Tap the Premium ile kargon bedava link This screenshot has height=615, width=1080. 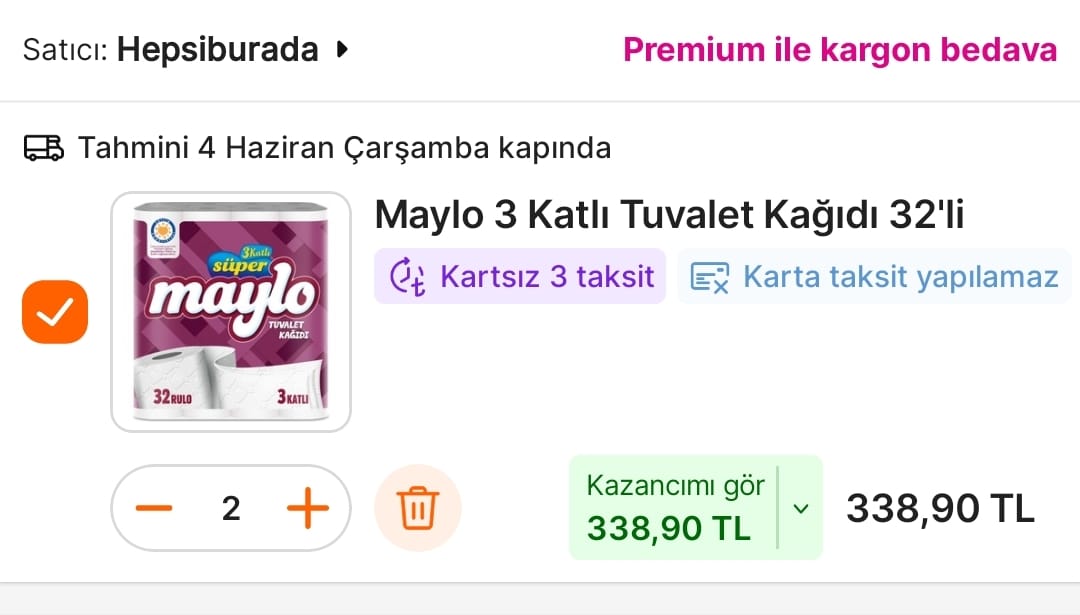tap(840, 50)
